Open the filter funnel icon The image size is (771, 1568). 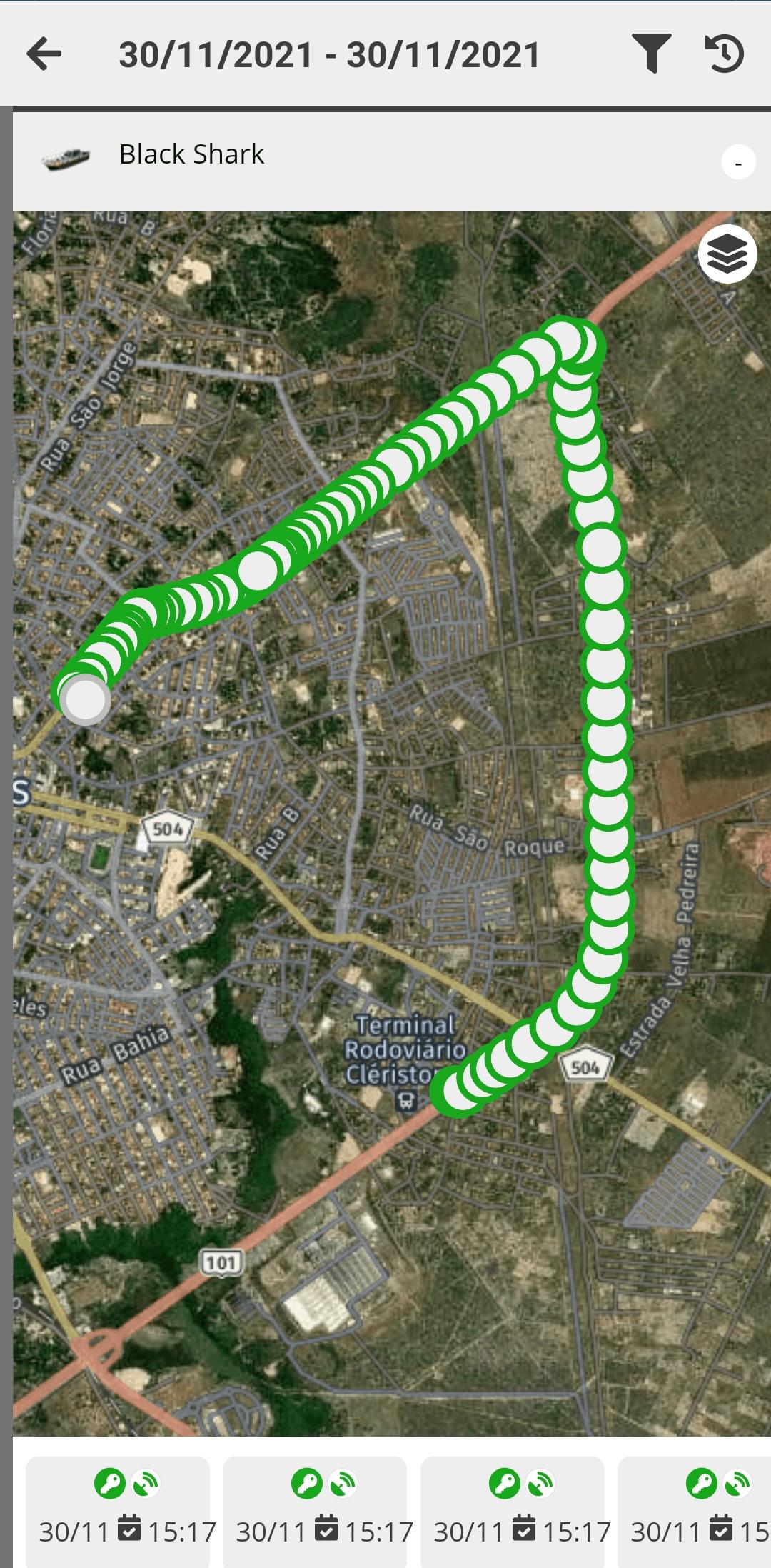click(x=651, y=54)
